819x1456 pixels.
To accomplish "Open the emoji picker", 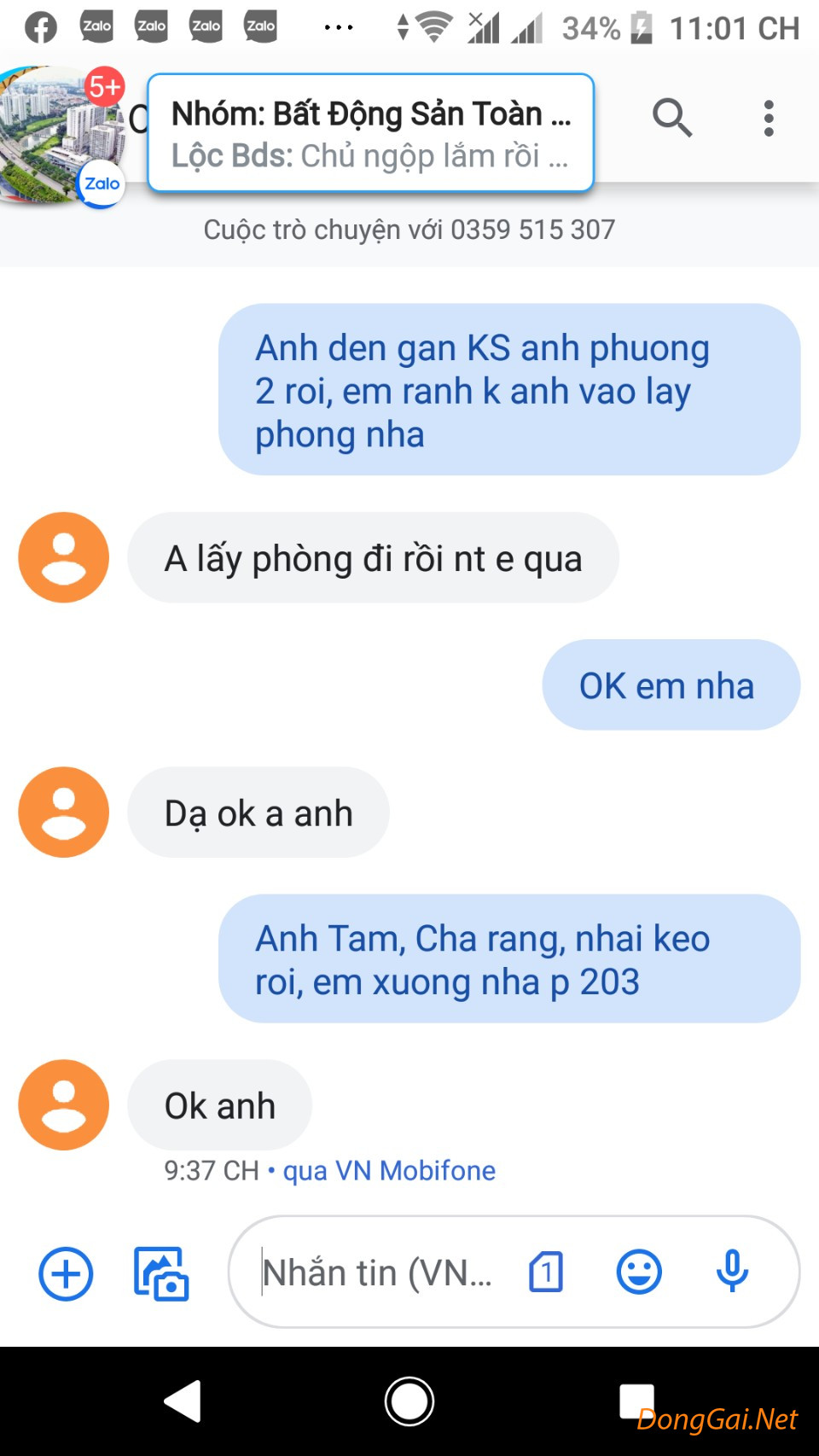I will point(639,1273).
